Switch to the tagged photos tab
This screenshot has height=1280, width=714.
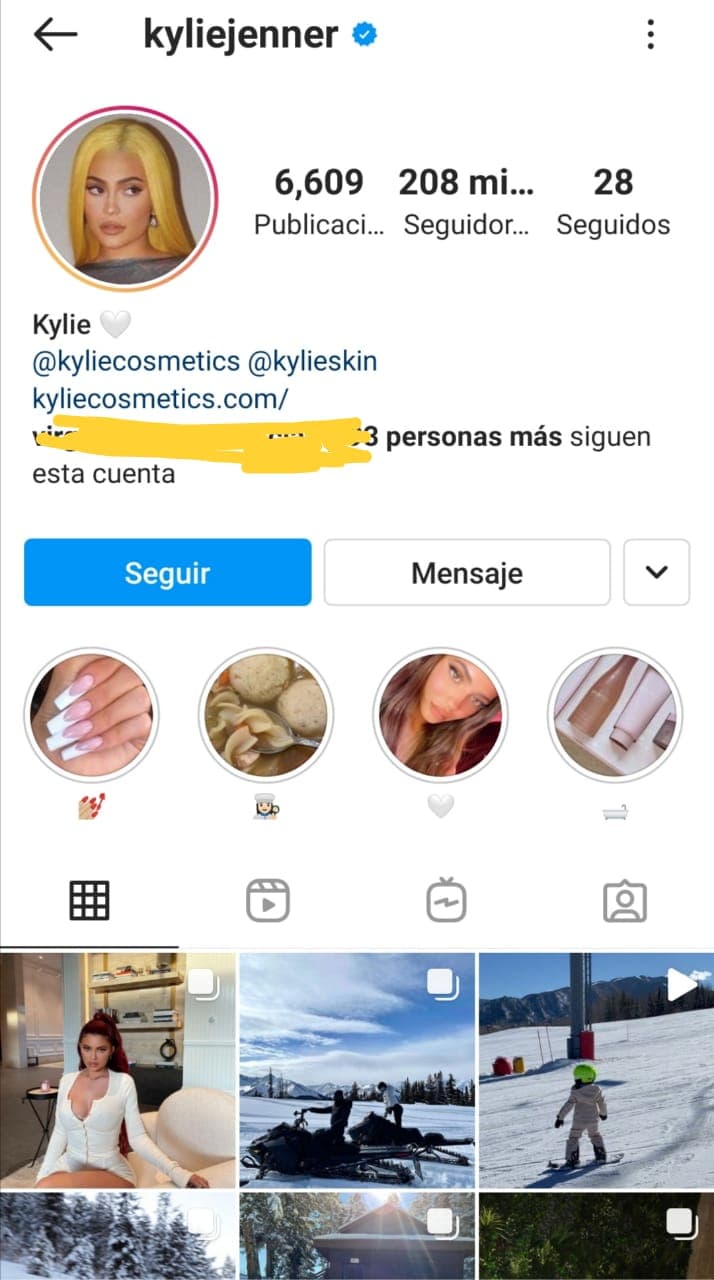click(x=625, y=902)
